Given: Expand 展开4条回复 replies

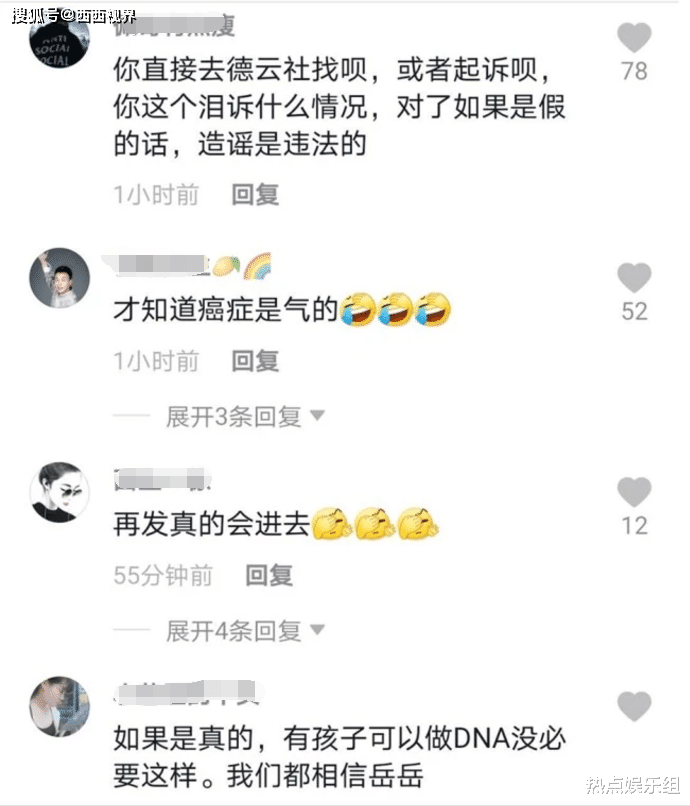Looking at the screenshot, I should coord(245,630).
